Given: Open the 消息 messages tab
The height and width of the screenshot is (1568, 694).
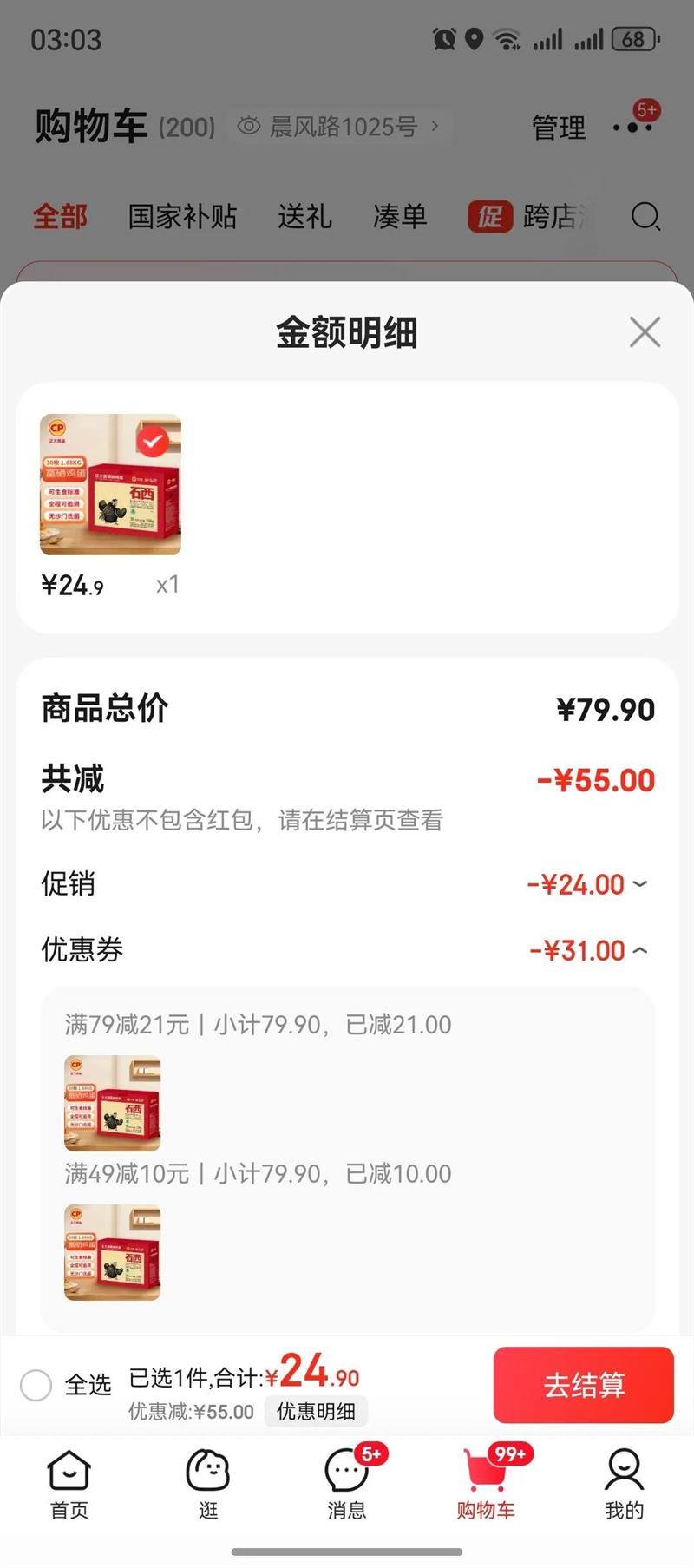Looking at the screenshot, I should tap(347, 1484).
